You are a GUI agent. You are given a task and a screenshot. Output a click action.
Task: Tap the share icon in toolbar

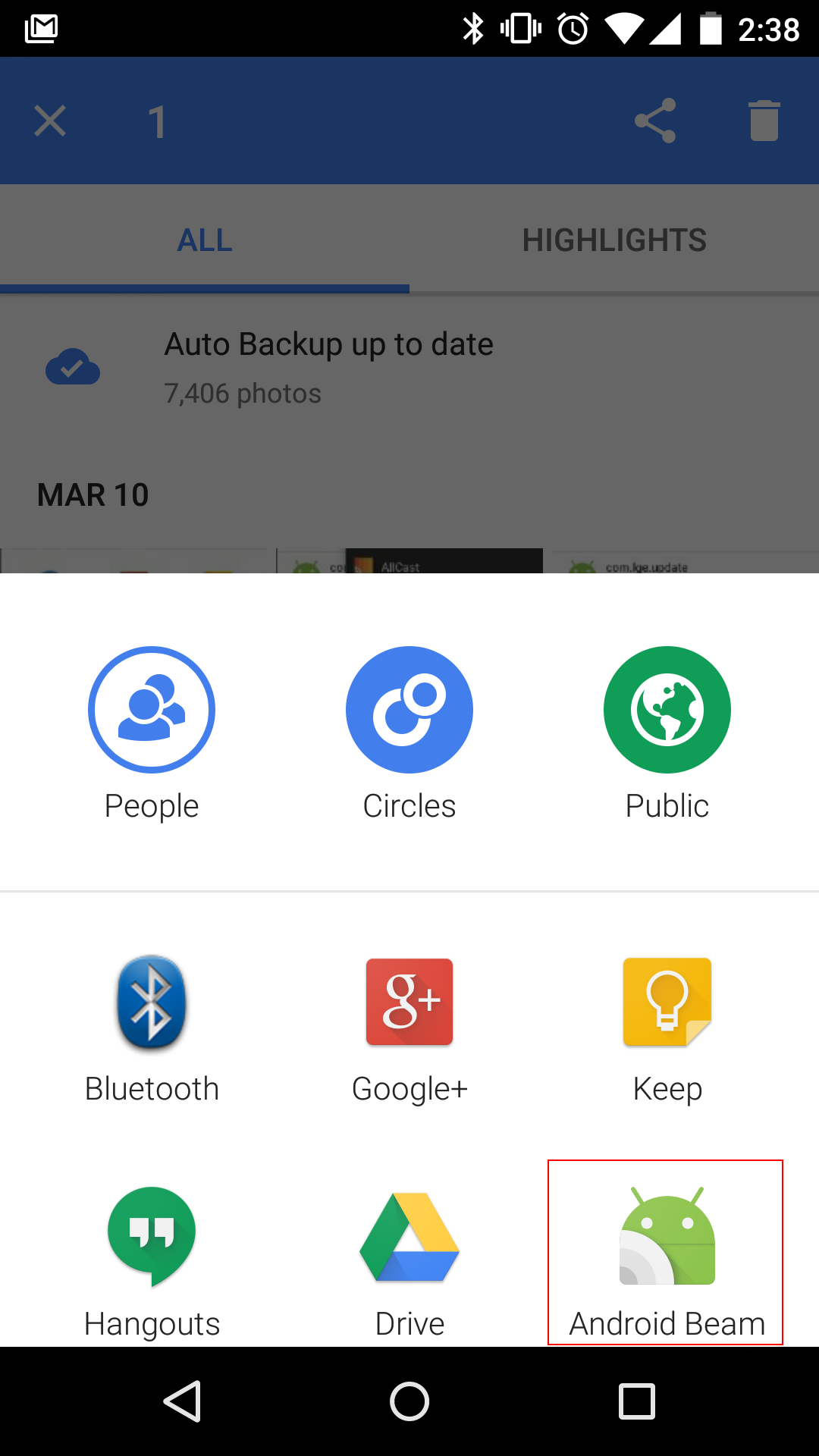coord(655,121)
